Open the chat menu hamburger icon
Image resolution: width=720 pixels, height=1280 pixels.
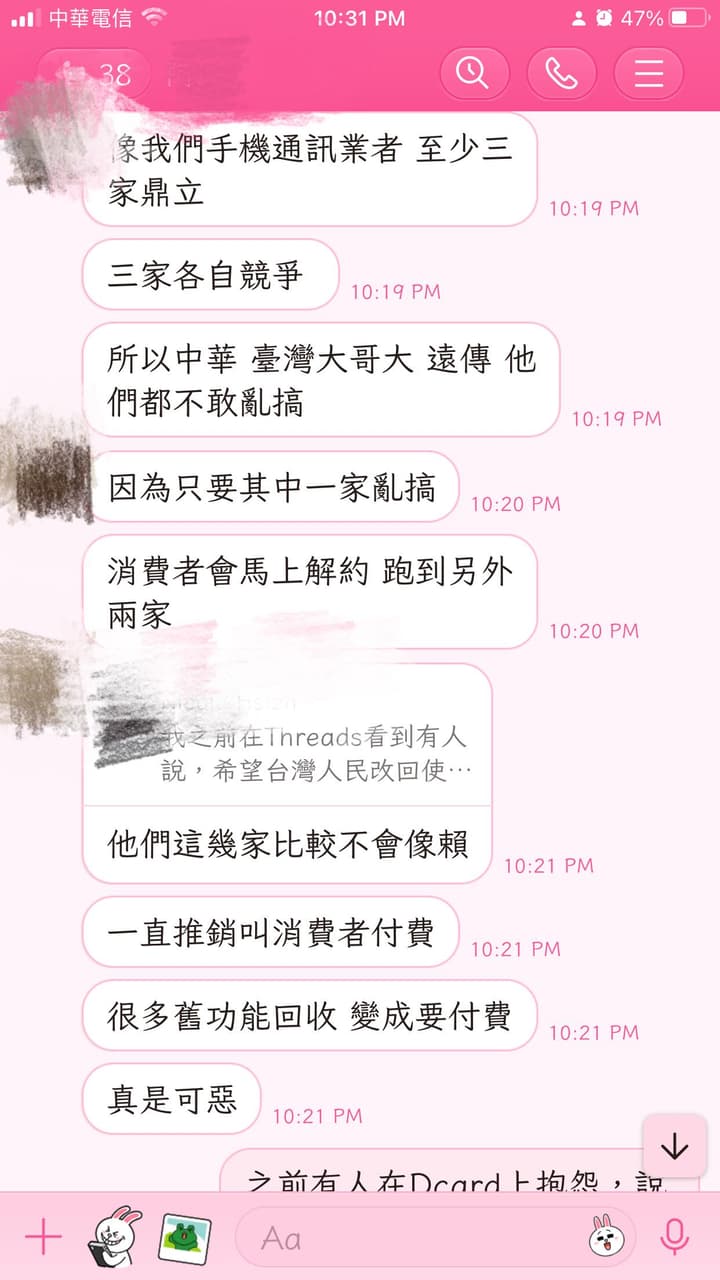click(x=649, y=73)
